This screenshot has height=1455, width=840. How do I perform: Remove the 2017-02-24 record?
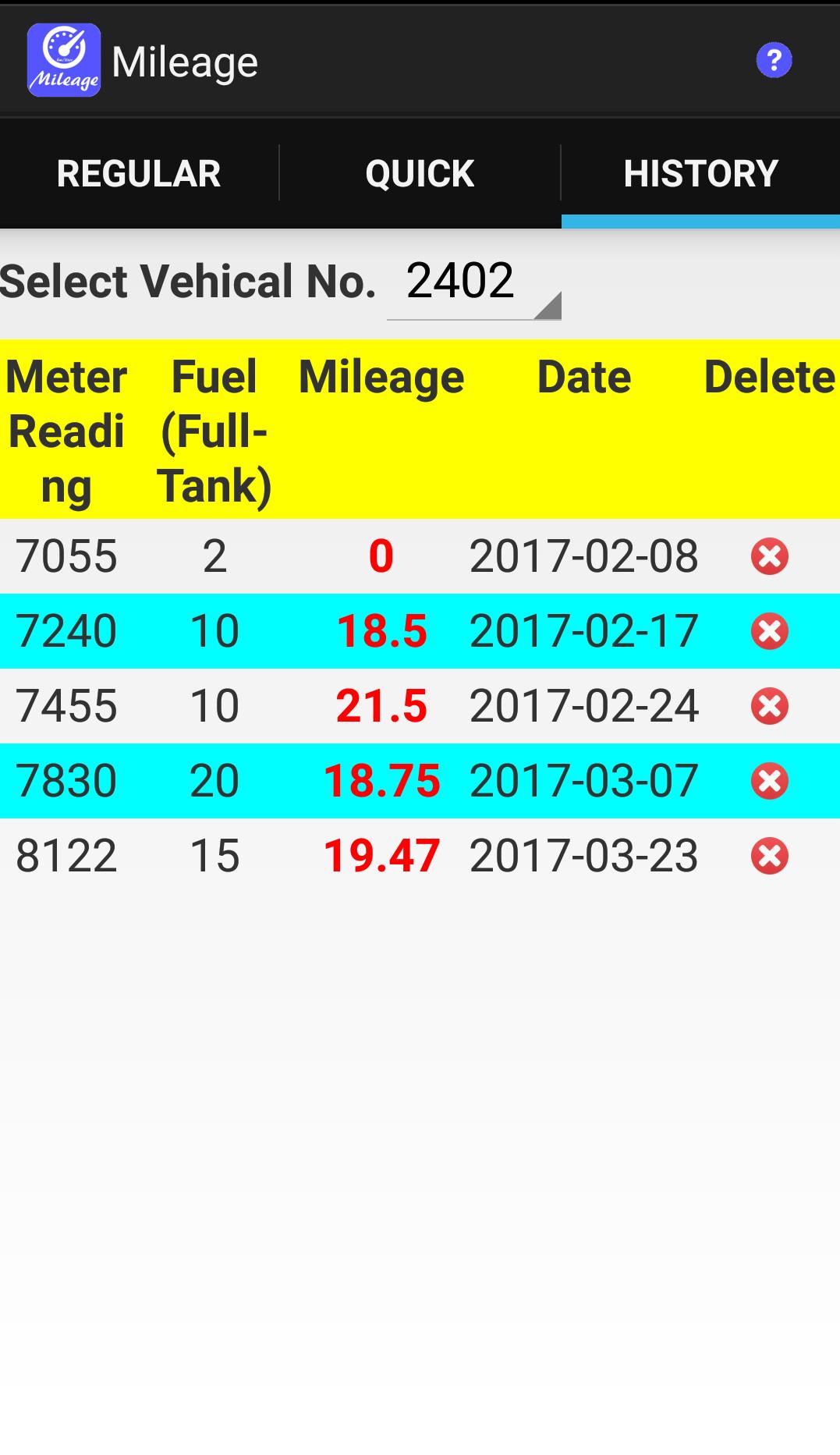coord(769,706)
